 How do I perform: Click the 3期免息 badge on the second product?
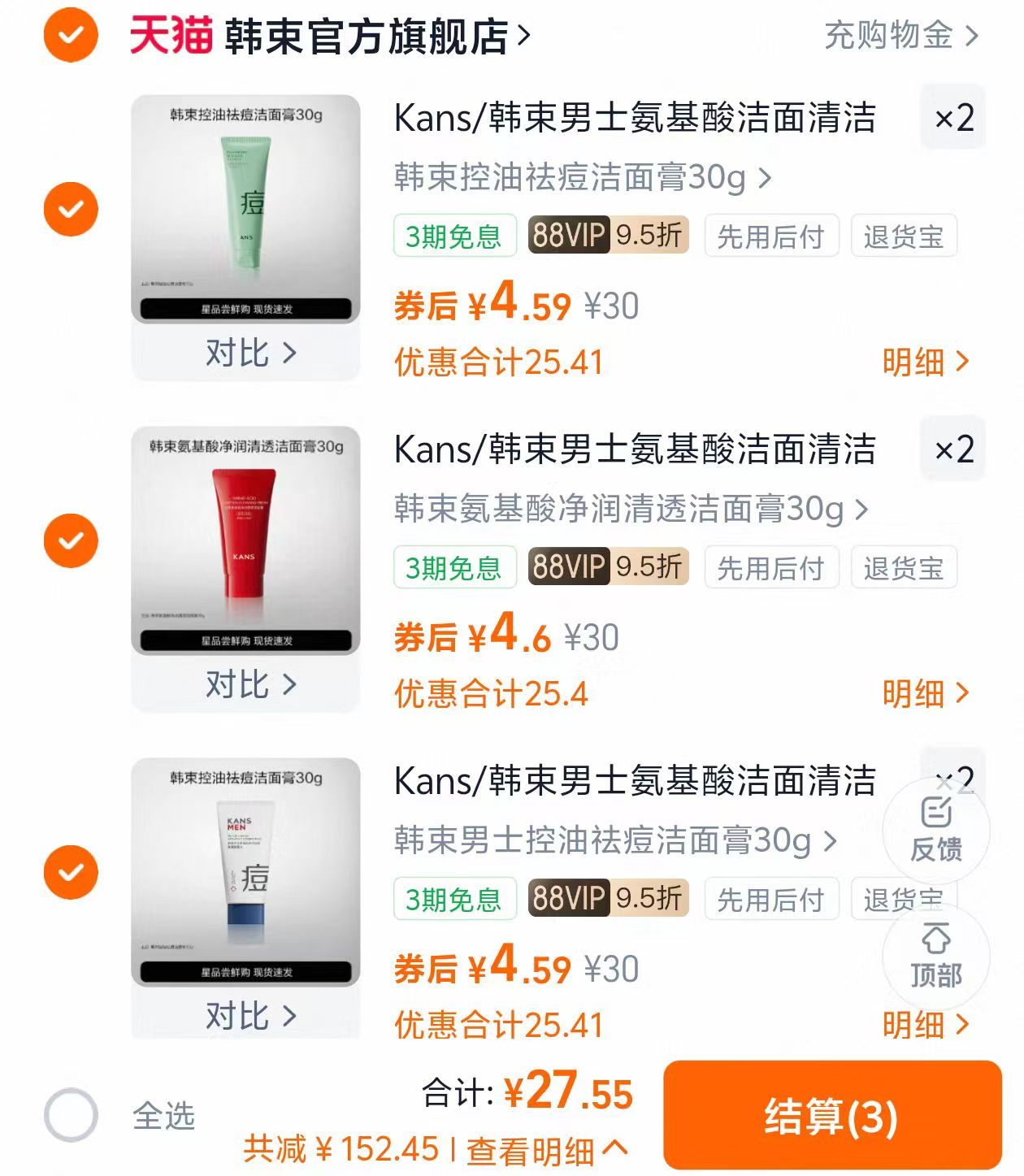click(455, 568)
